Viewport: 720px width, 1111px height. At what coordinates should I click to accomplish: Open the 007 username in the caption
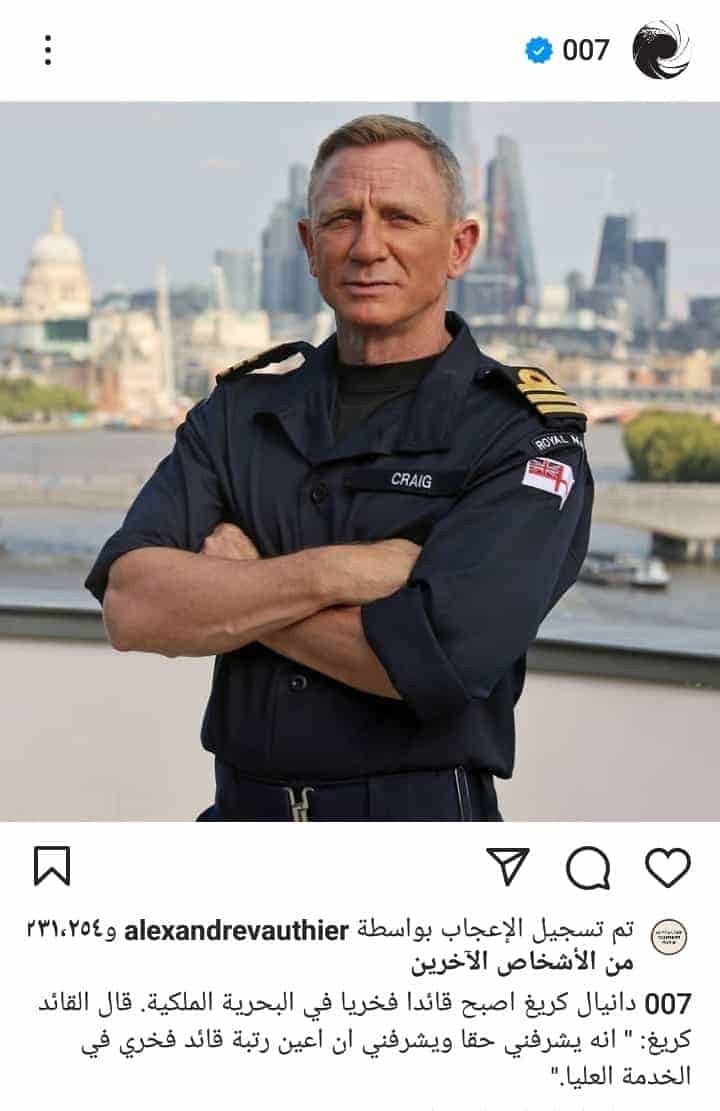[667, 1003]
